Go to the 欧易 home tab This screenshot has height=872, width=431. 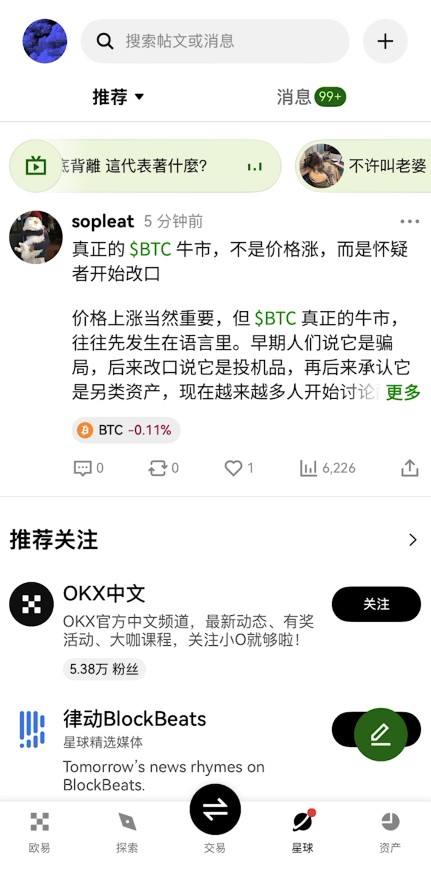[39, 833]
